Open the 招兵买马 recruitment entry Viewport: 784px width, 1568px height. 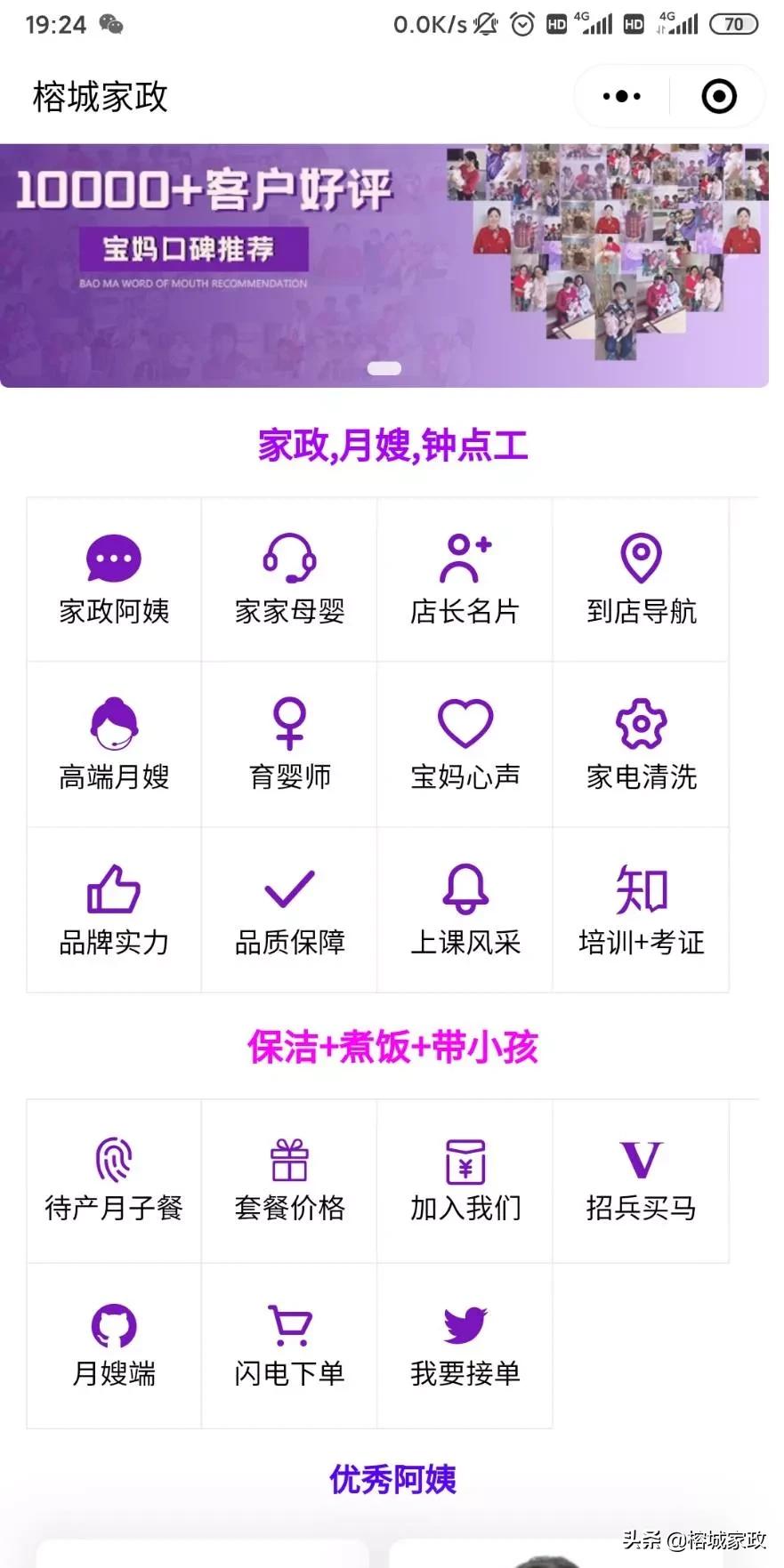click(641, 1159)
